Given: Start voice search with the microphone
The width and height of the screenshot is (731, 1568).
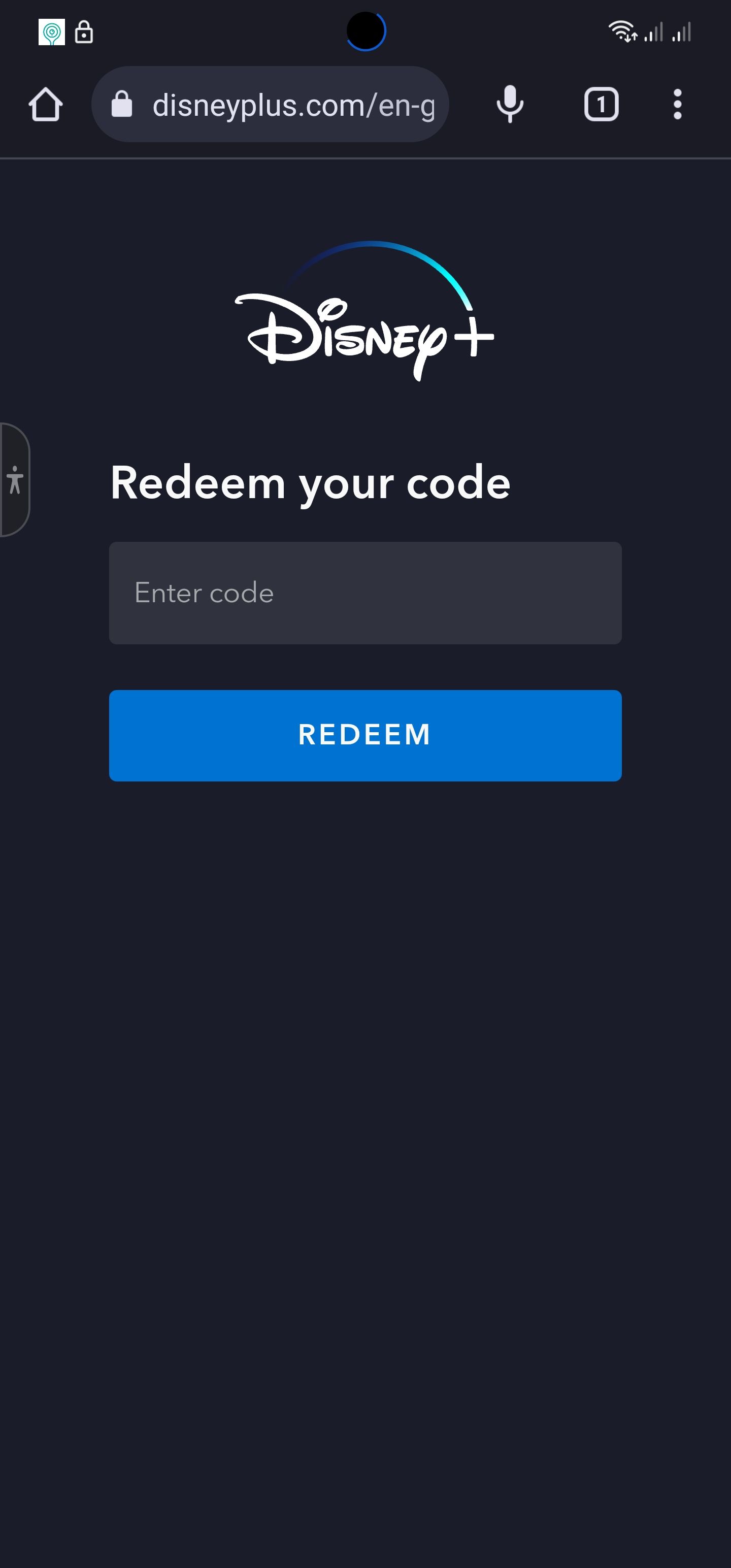Looking at the screenshot, I should (510, 105).
